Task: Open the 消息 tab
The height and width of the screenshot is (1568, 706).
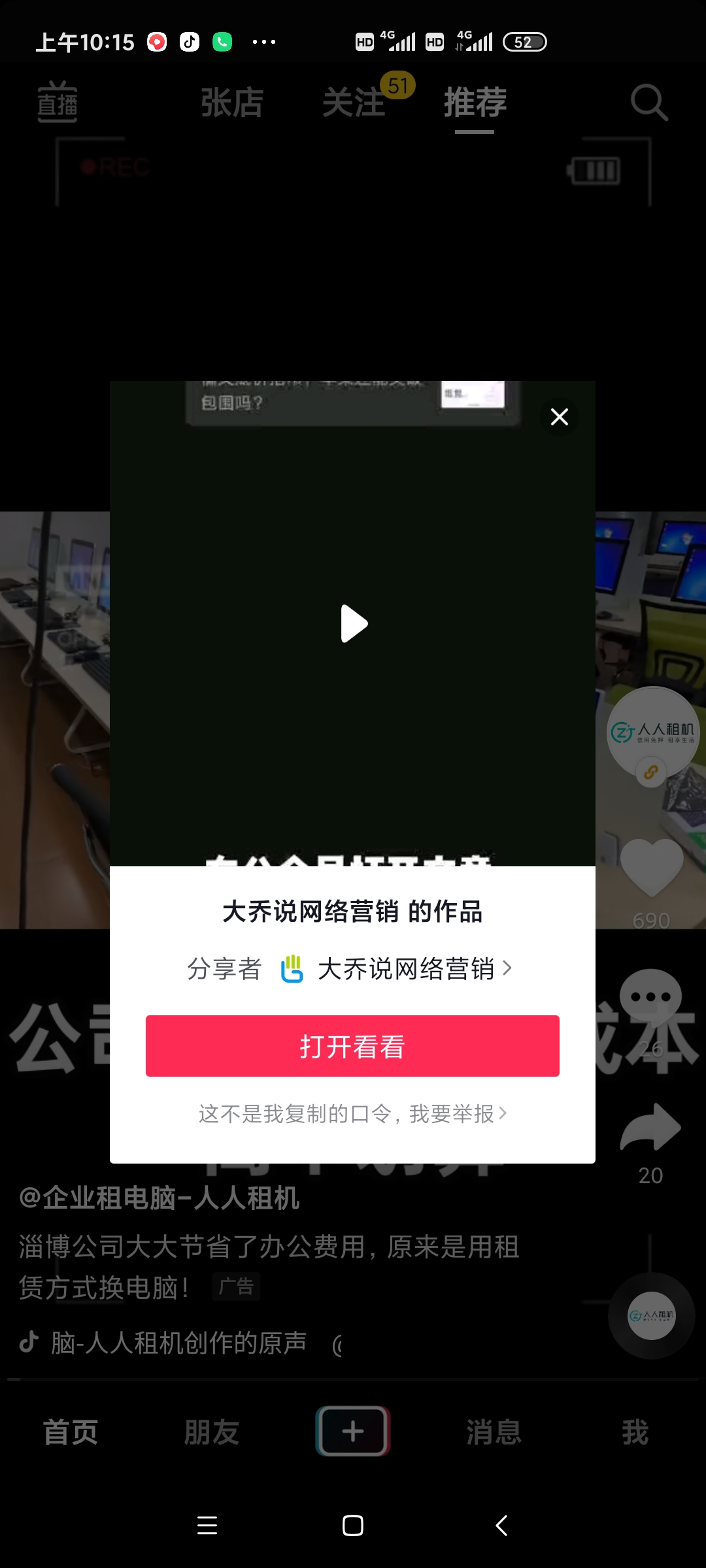Action: tap(494, 1432)
